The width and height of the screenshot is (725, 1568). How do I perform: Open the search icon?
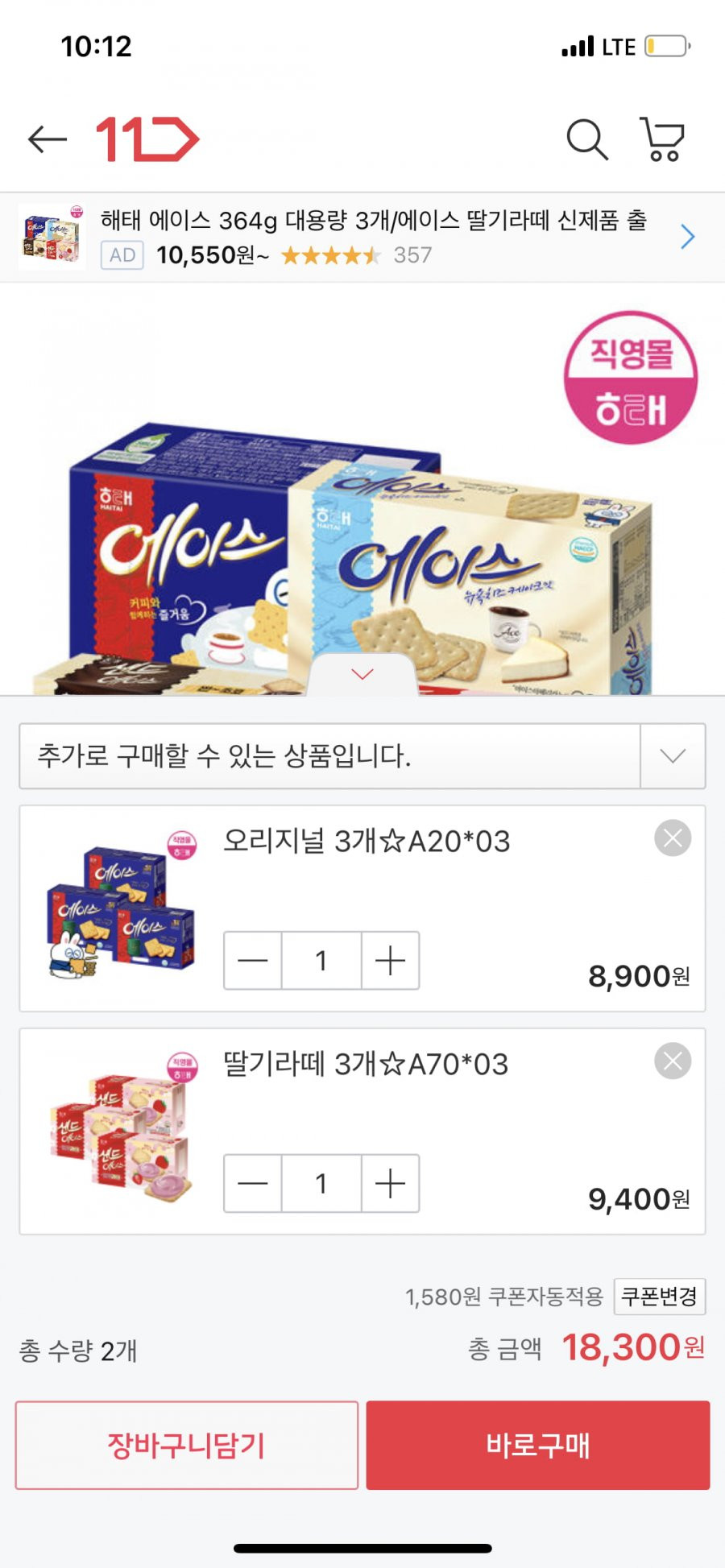pyautogui.click(x=586, y=139)
